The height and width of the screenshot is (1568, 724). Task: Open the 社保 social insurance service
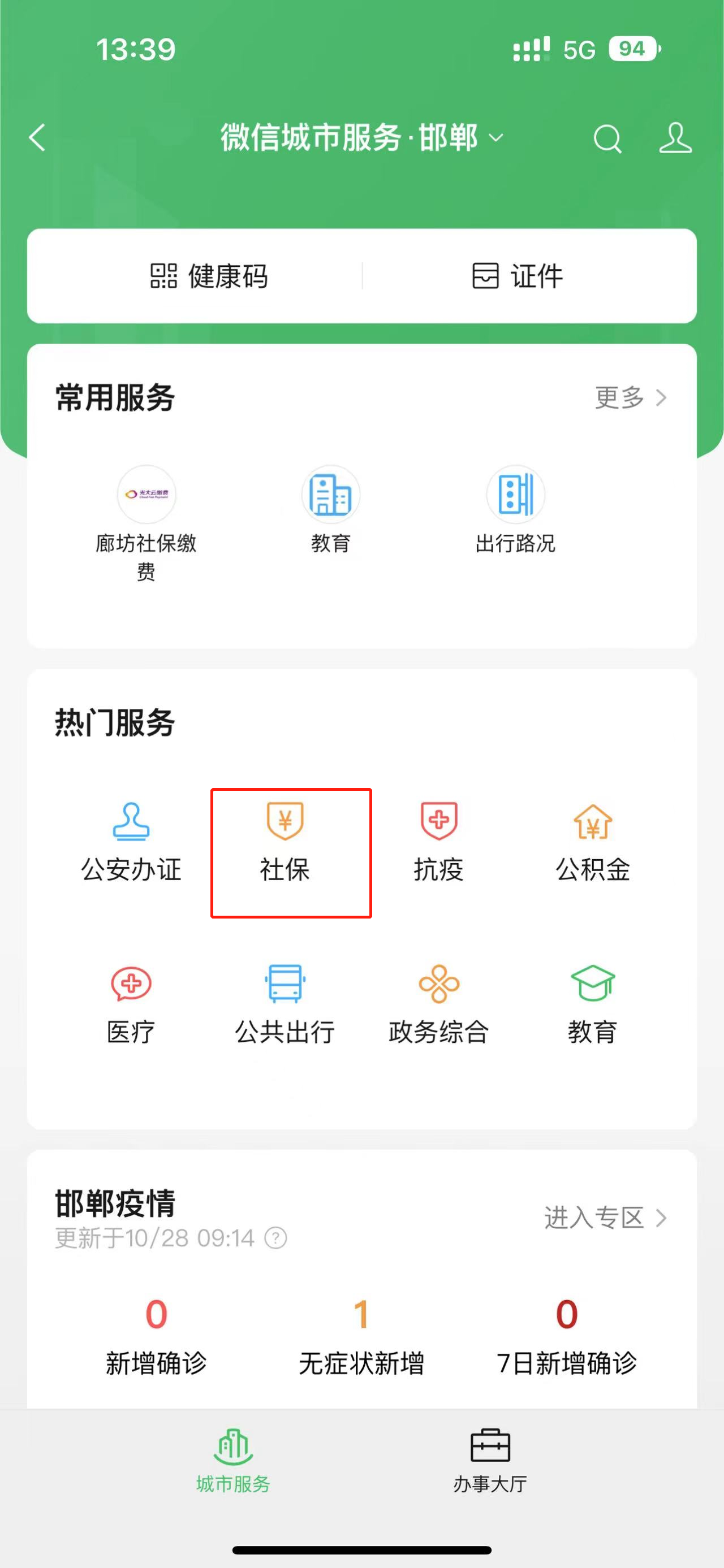[285, 843]
